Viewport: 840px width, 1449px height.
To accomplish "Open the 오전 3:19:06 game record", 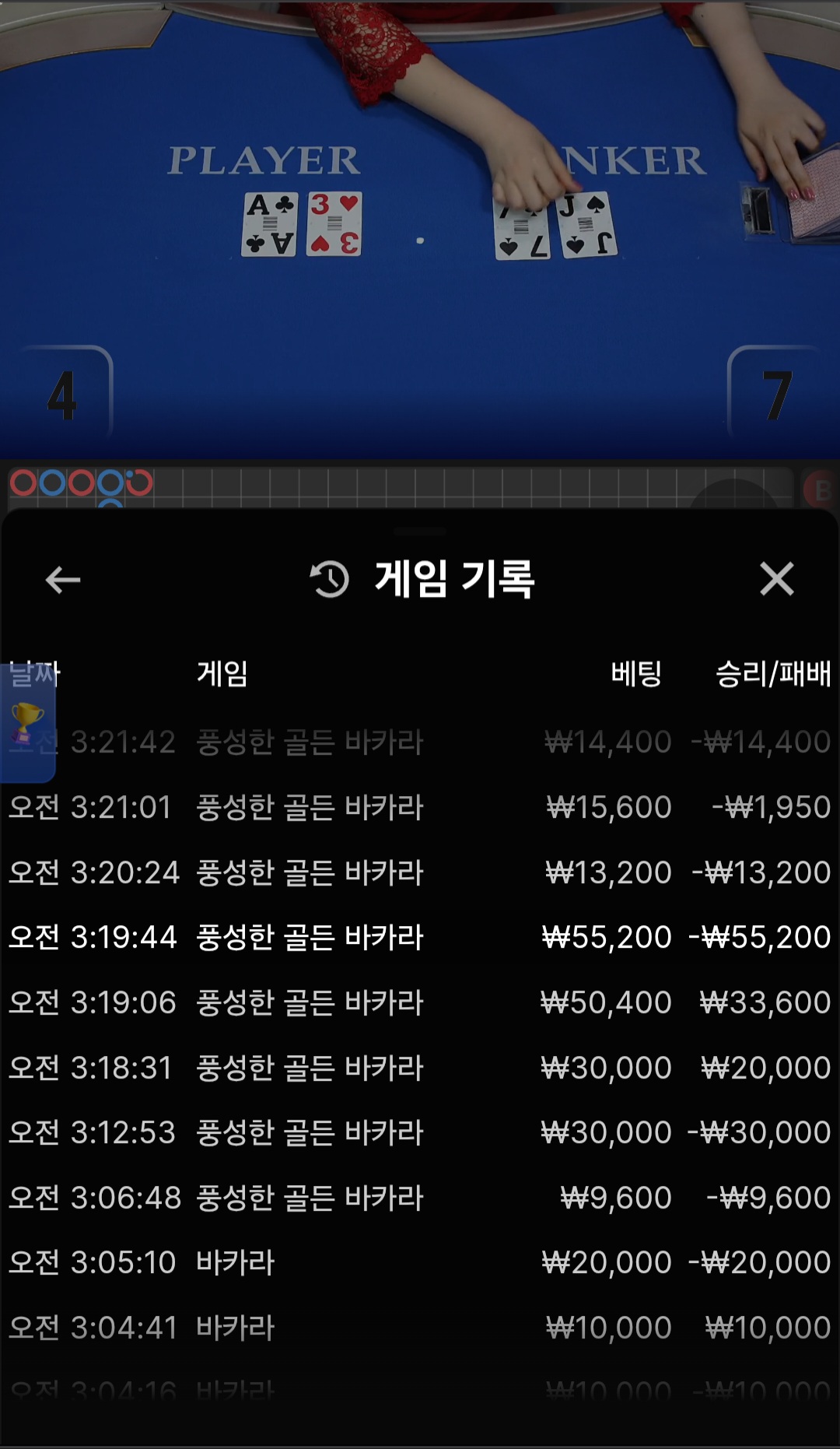I will coord(420,1002).
